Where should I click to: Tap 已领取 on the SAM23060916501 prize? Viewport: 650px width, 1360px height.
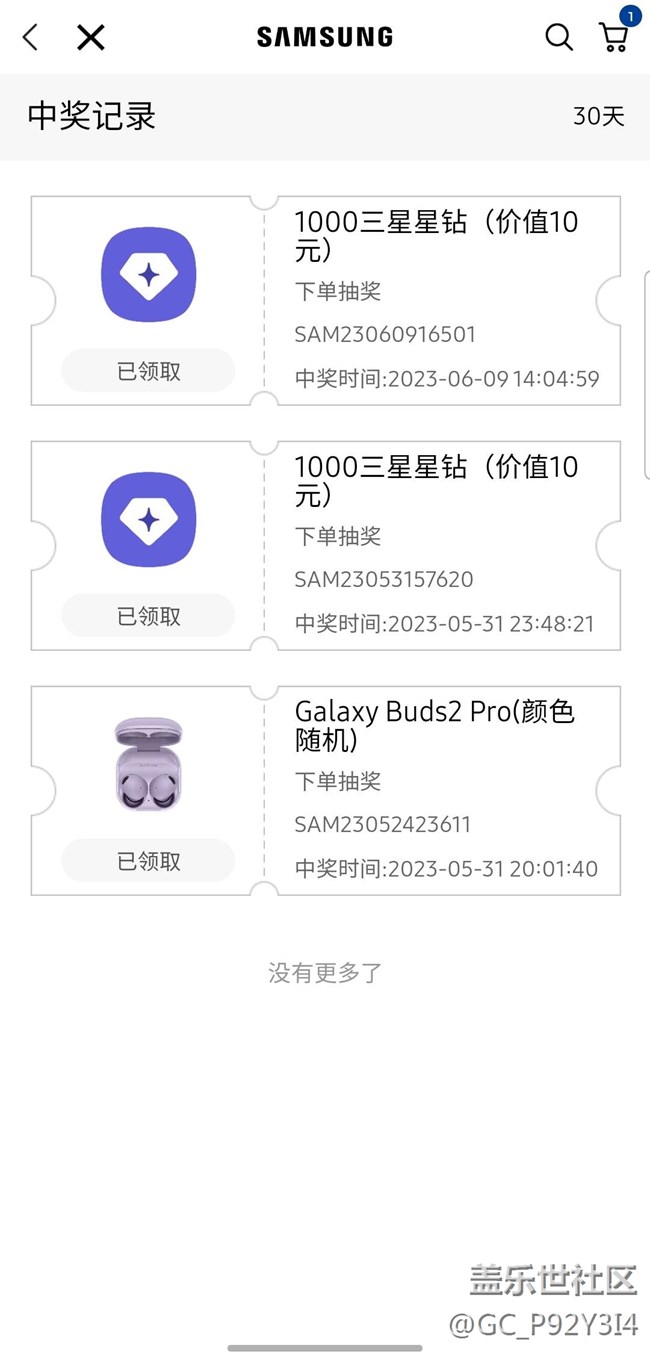[149, 371]
